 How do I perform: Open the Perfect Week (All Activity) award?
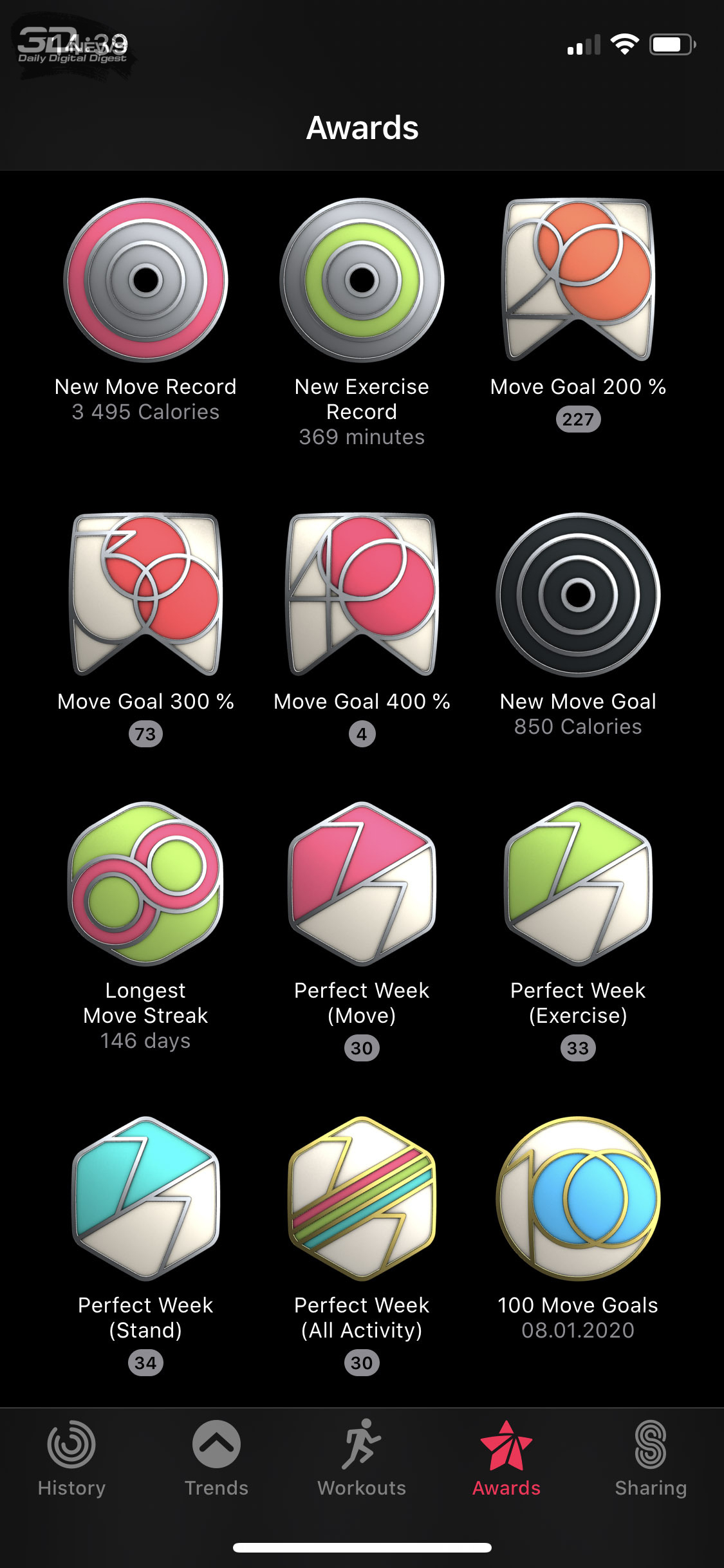click(362, 1198)
